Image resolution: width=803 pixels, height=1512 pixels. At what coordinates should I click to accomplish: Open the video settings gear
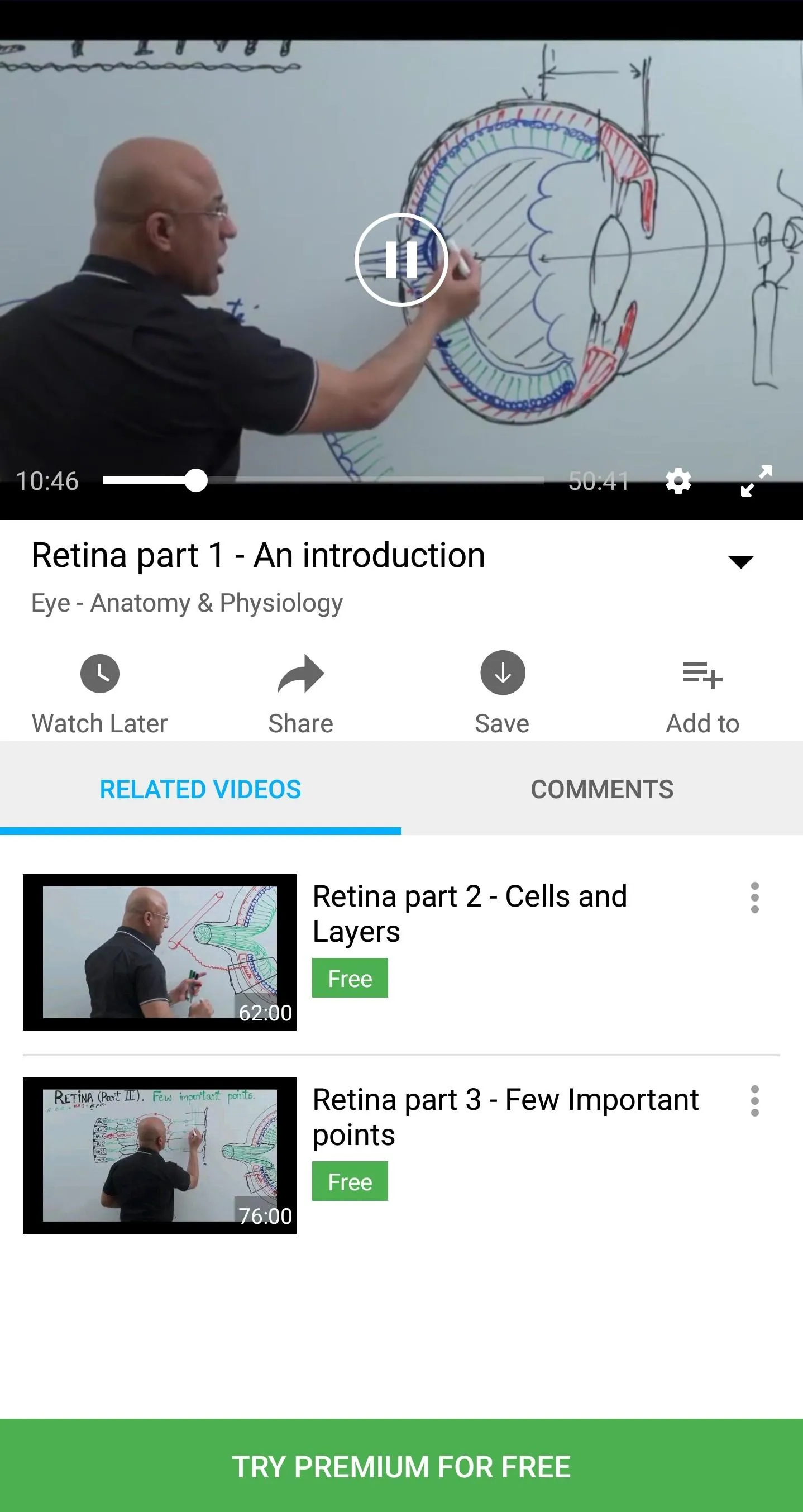677,481
